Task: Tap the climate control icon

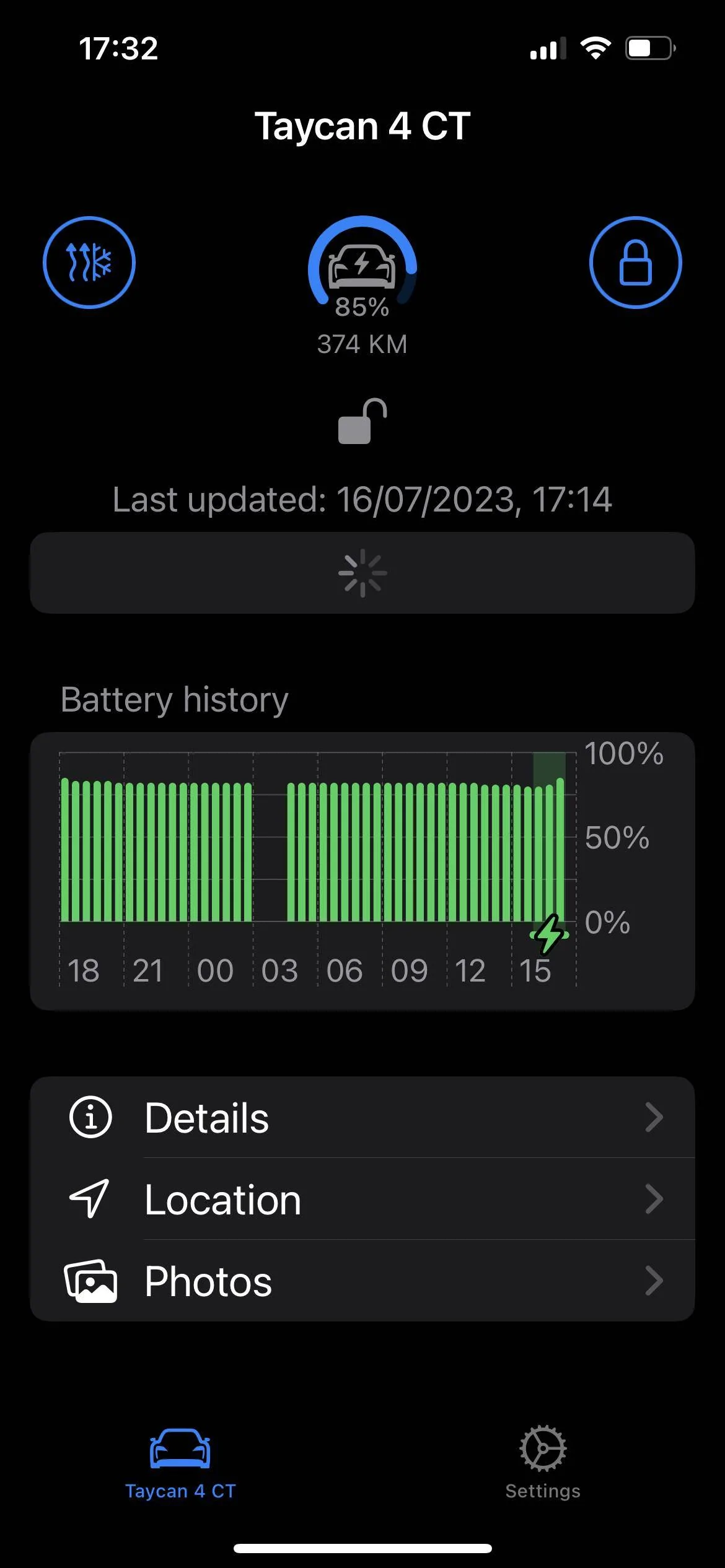Action: pos(89,263)
